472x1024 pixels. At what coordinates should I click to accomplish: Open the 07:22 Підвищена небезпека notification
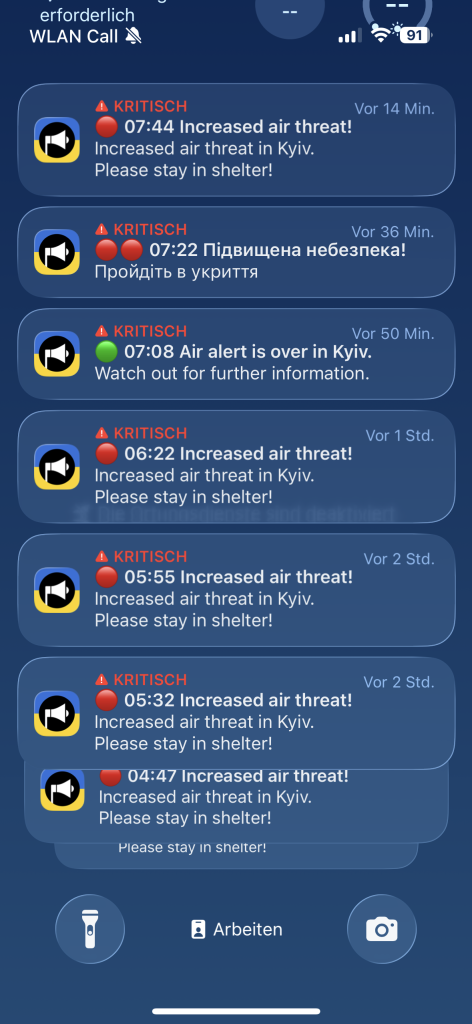pos(236,253)
